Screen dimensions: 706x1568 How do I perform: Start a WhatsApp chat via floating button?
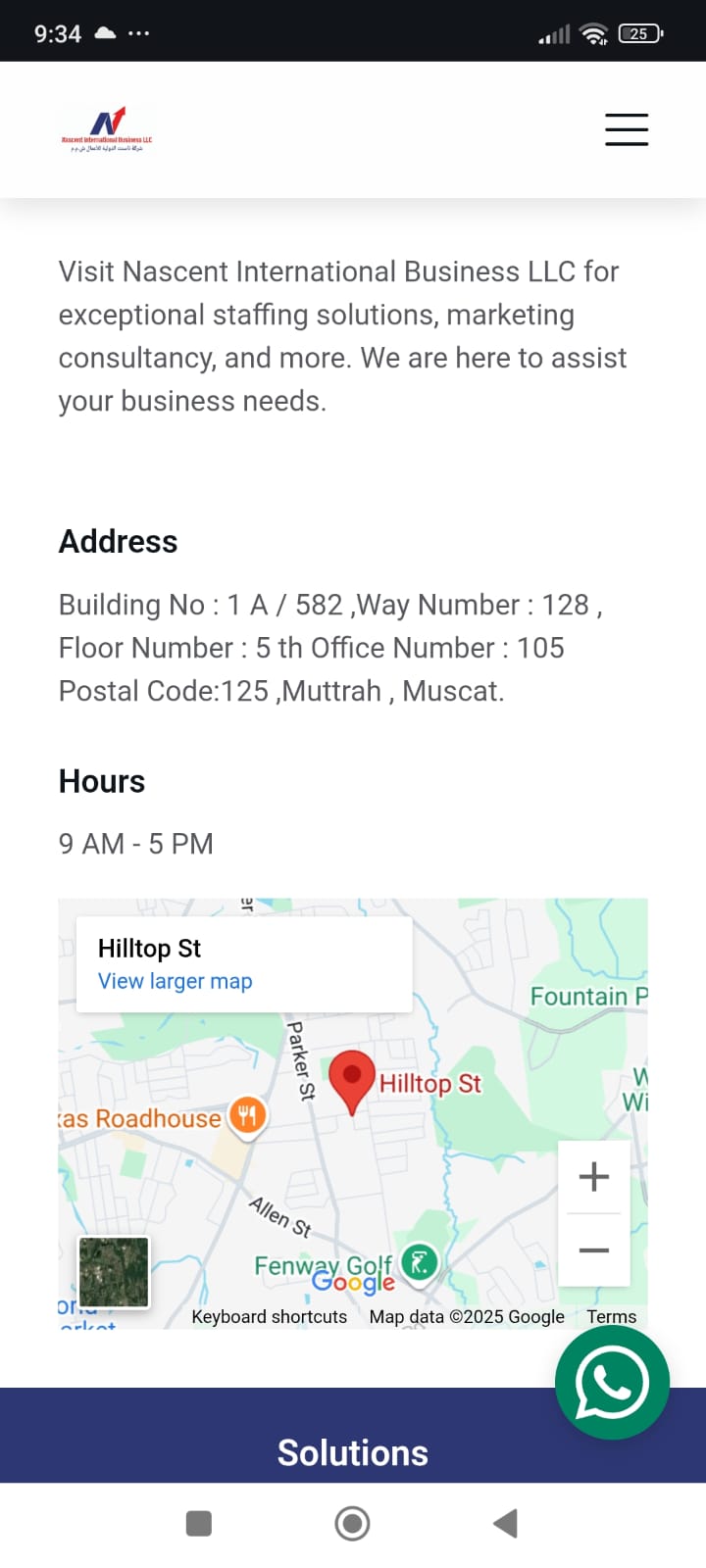pyautogui.click(x=612, y=1383)
